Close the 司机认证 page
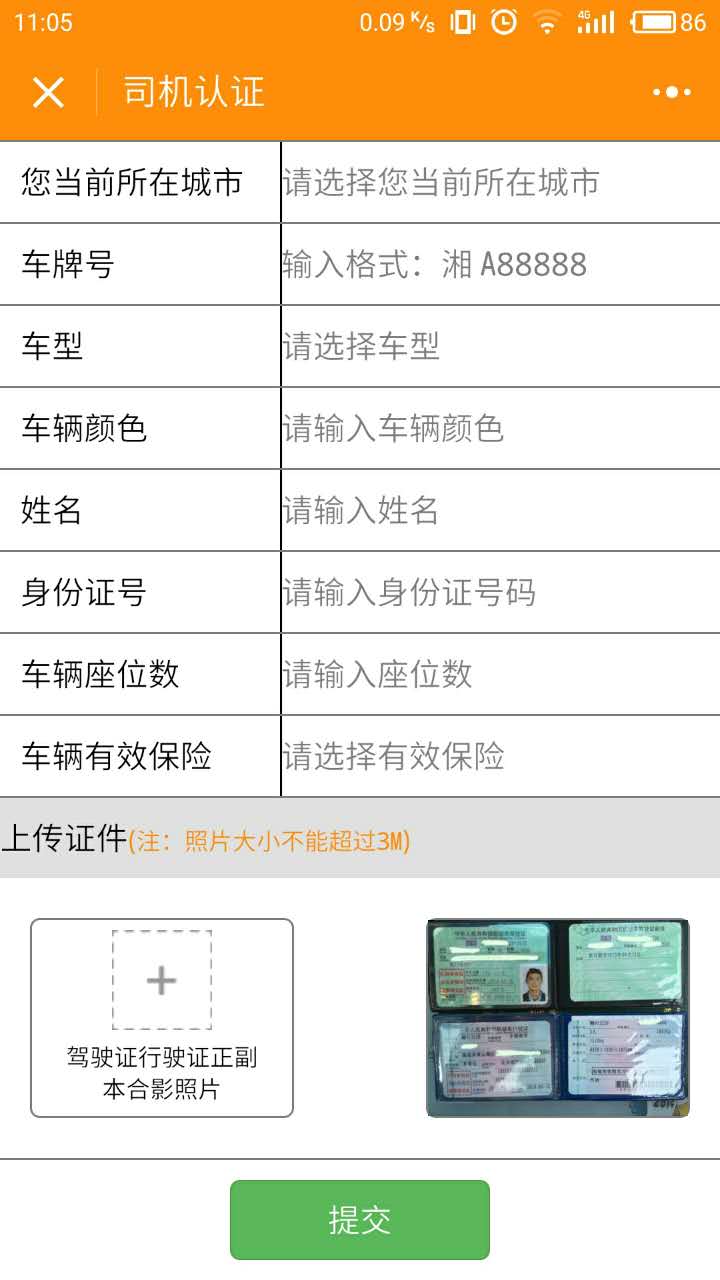720x1280 pixels. 48,93
